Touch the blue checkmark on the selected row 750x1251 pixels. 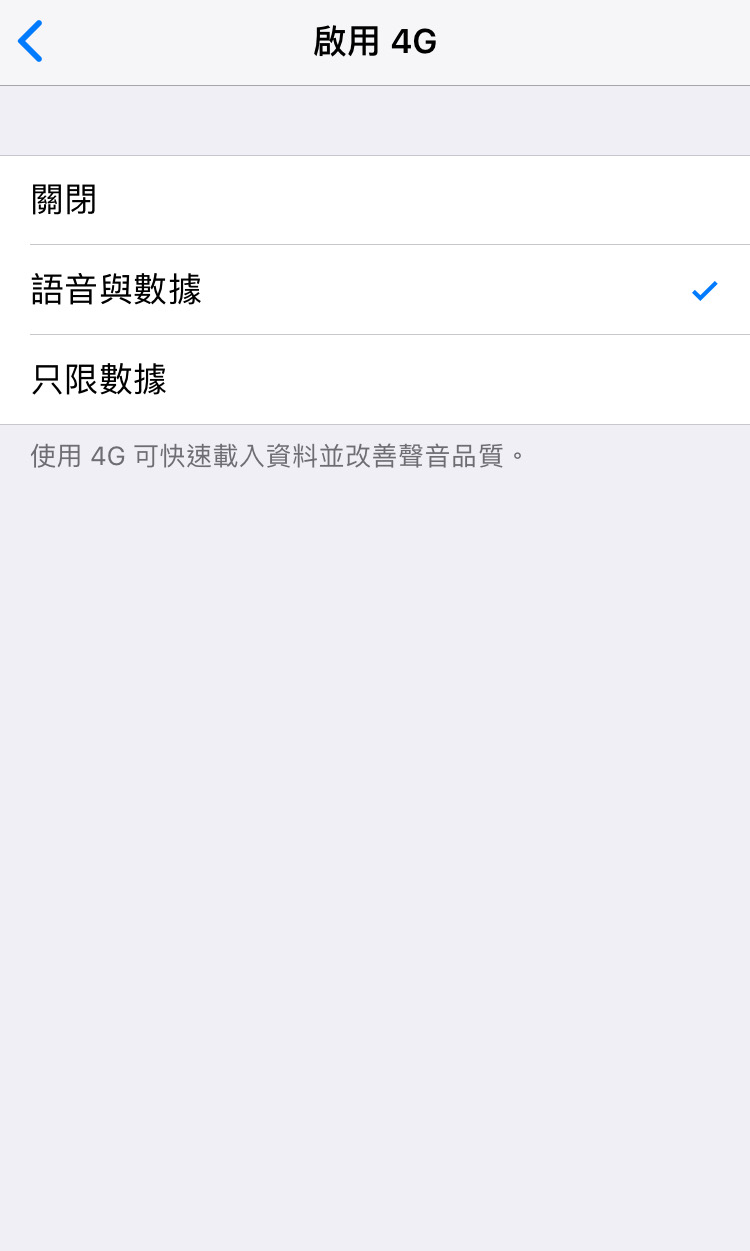[x=704, y=290]
